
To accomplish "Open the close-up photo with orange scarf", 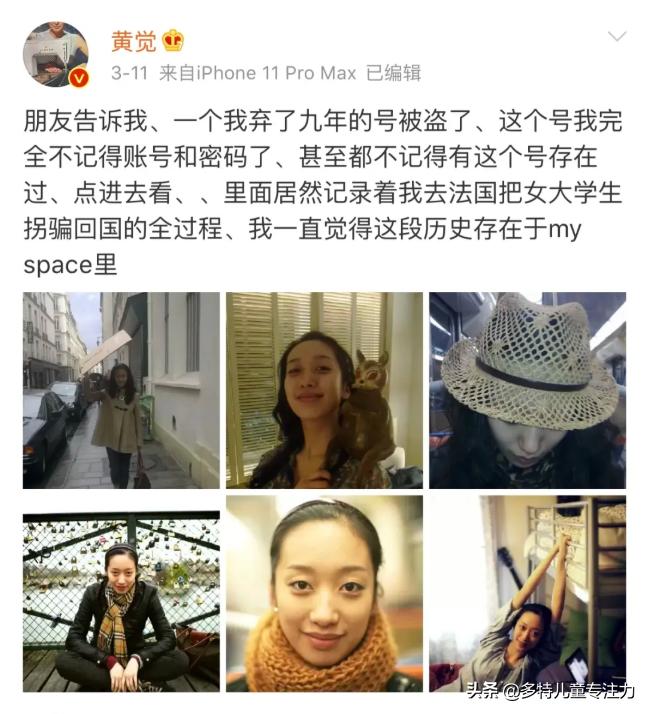I will (324, 594).
